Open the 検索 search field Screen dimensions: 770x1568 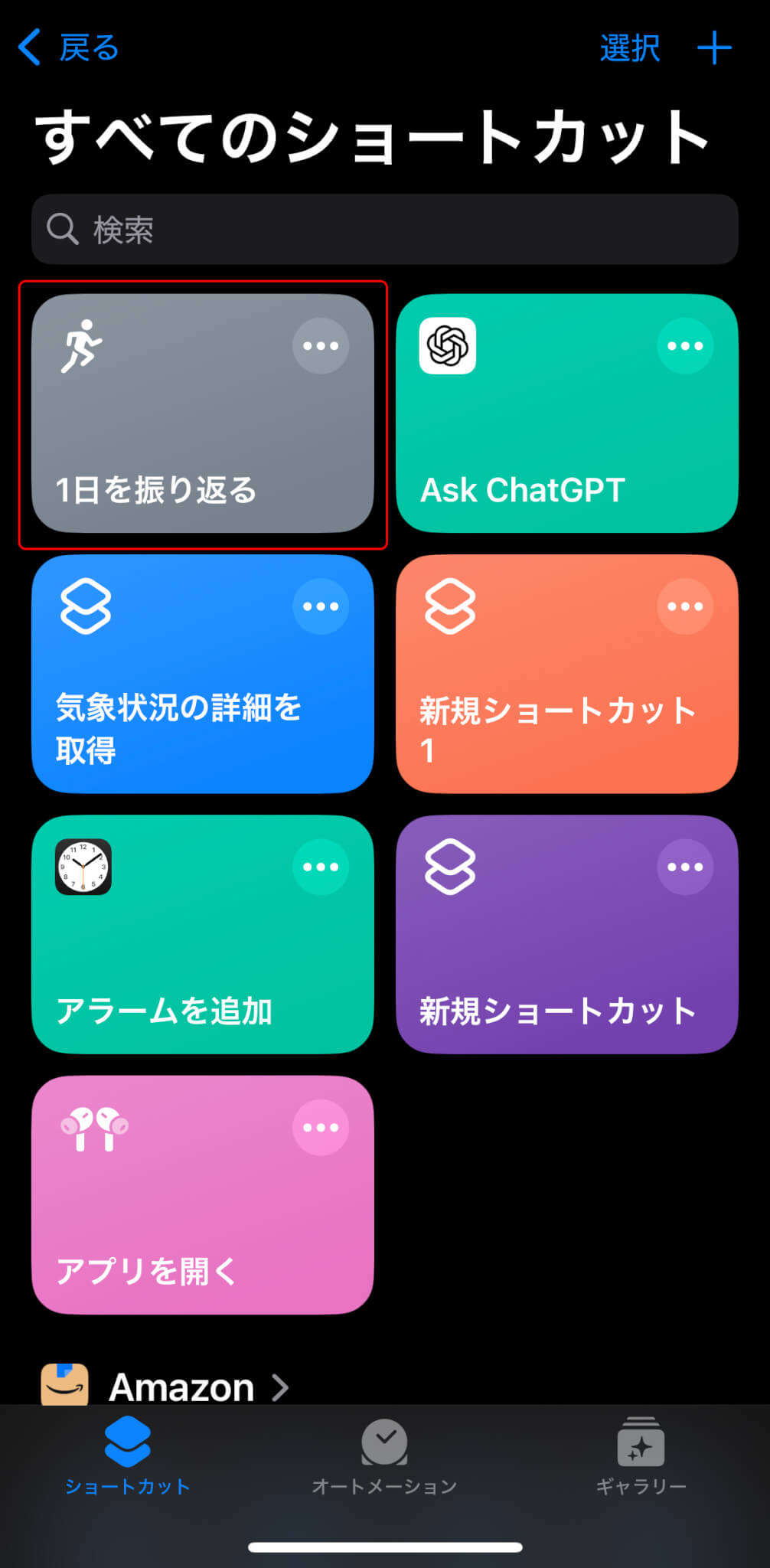tap(384, 229)
